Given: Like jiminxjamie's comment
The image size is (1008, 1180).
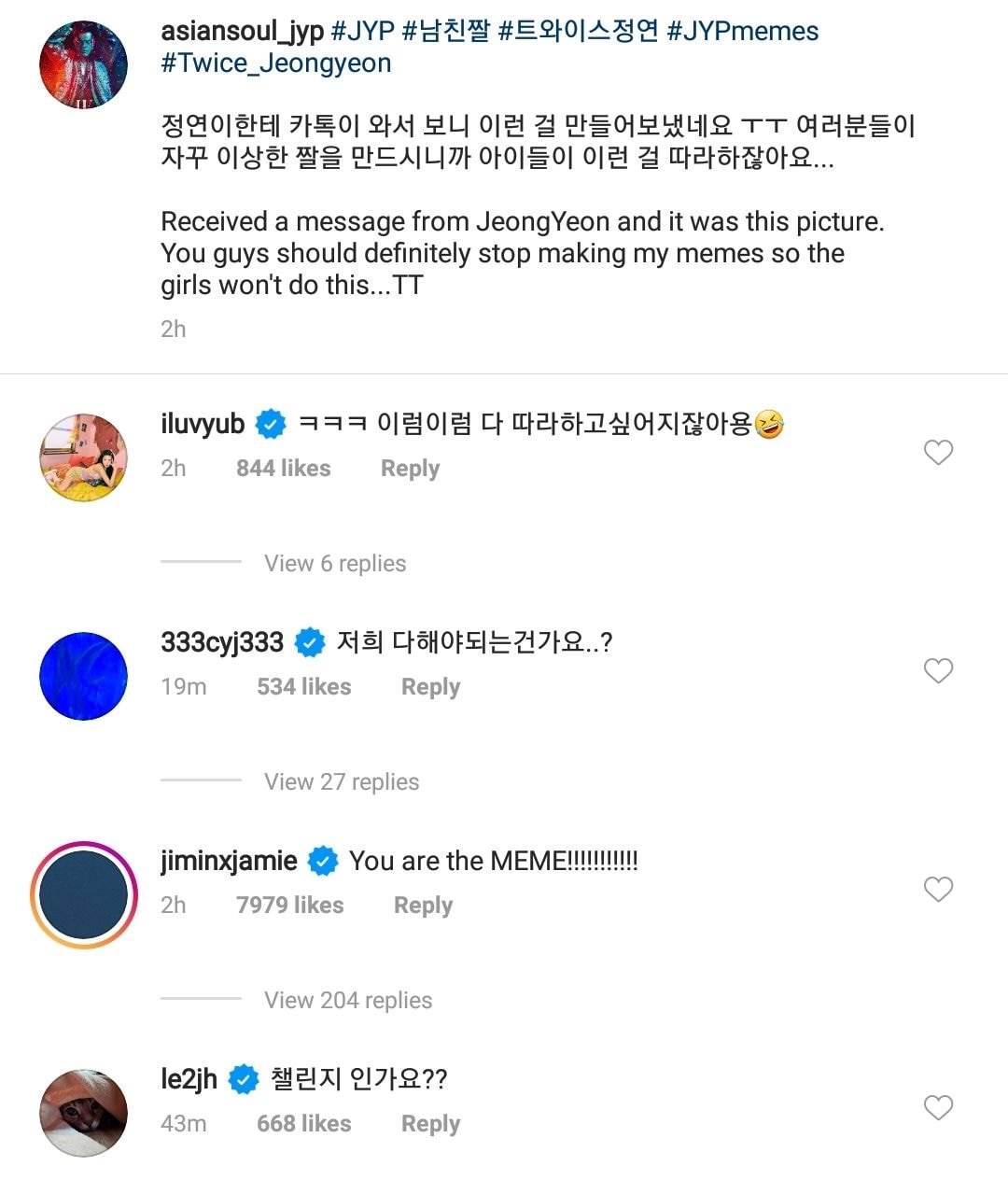Looking at the screenshot, I should click(938, 890).
